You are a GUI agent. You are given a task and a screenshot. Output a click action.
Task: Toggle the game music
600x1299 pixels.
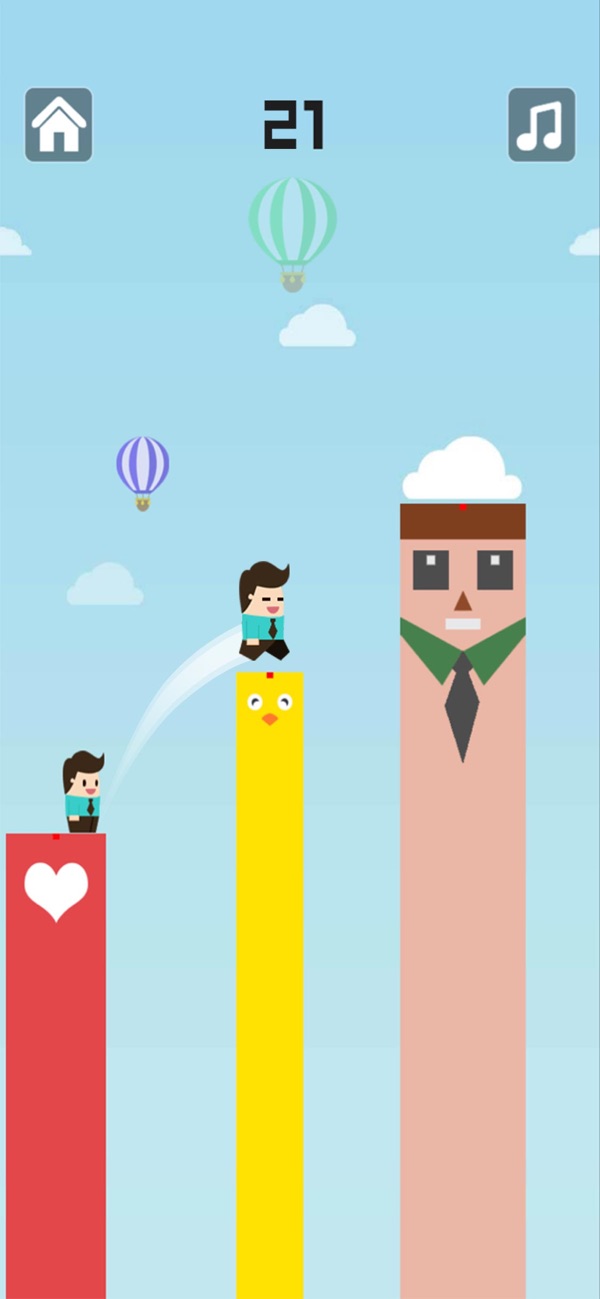click(x=541, y=125)
